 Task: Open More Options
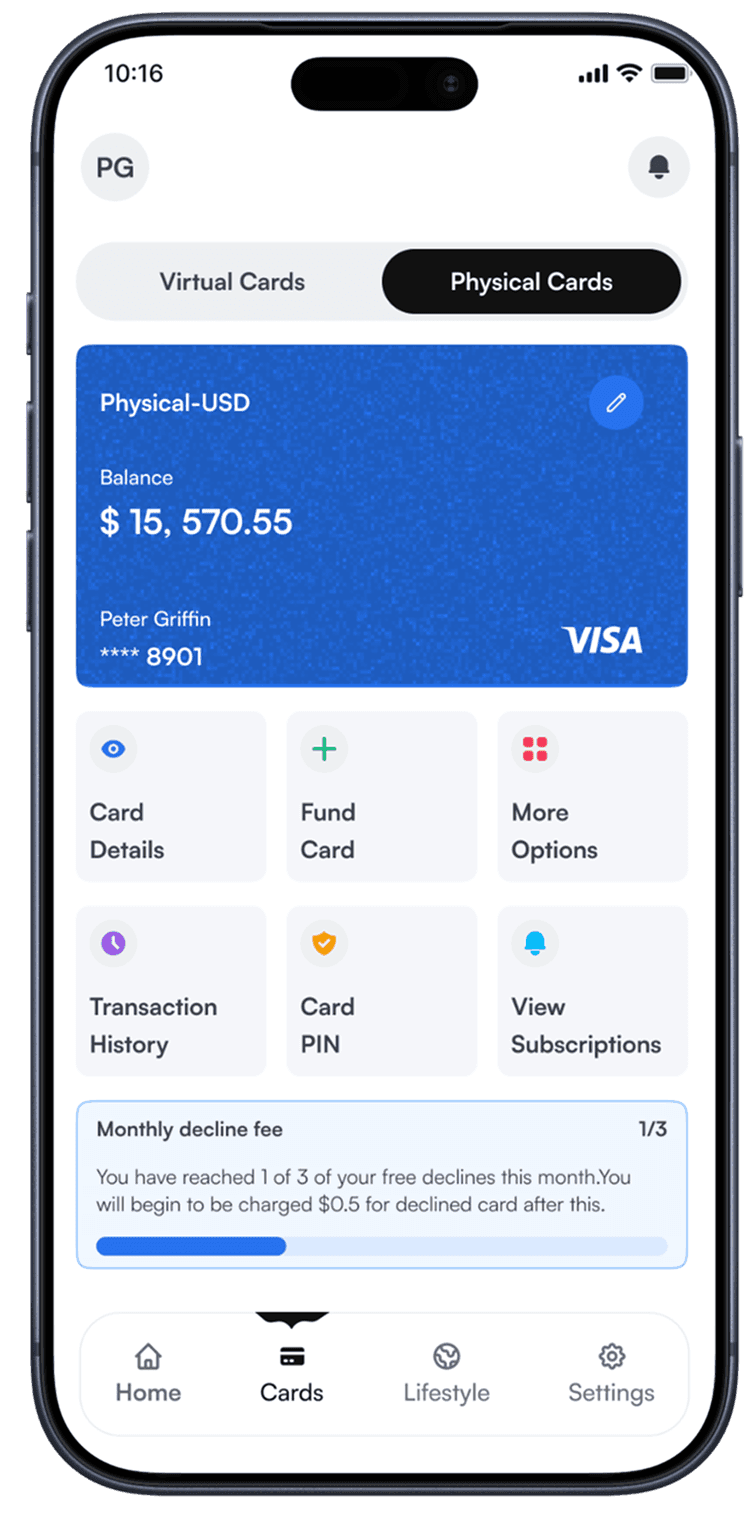tap(592, 796)
